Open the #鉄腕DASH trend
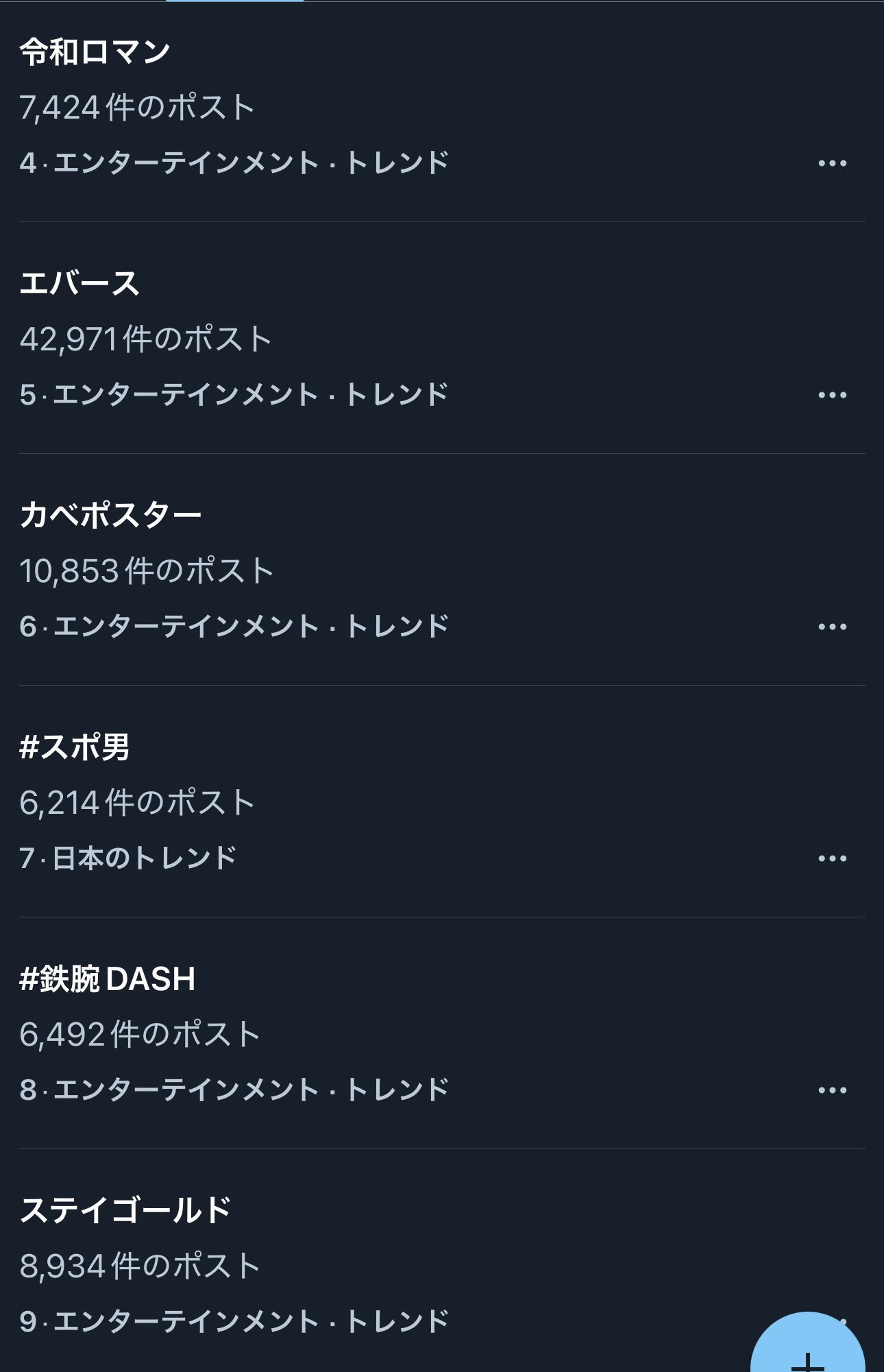 (x=108, y=979)
